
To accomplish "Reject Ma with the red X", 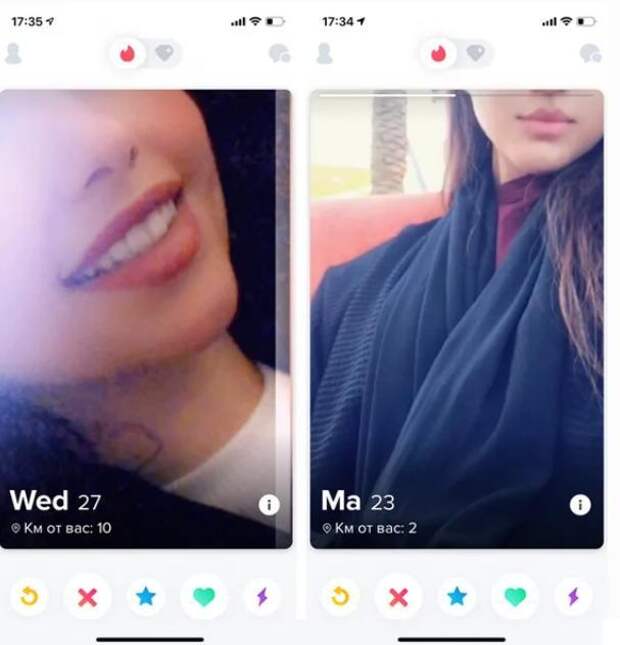I will point(398,597).
